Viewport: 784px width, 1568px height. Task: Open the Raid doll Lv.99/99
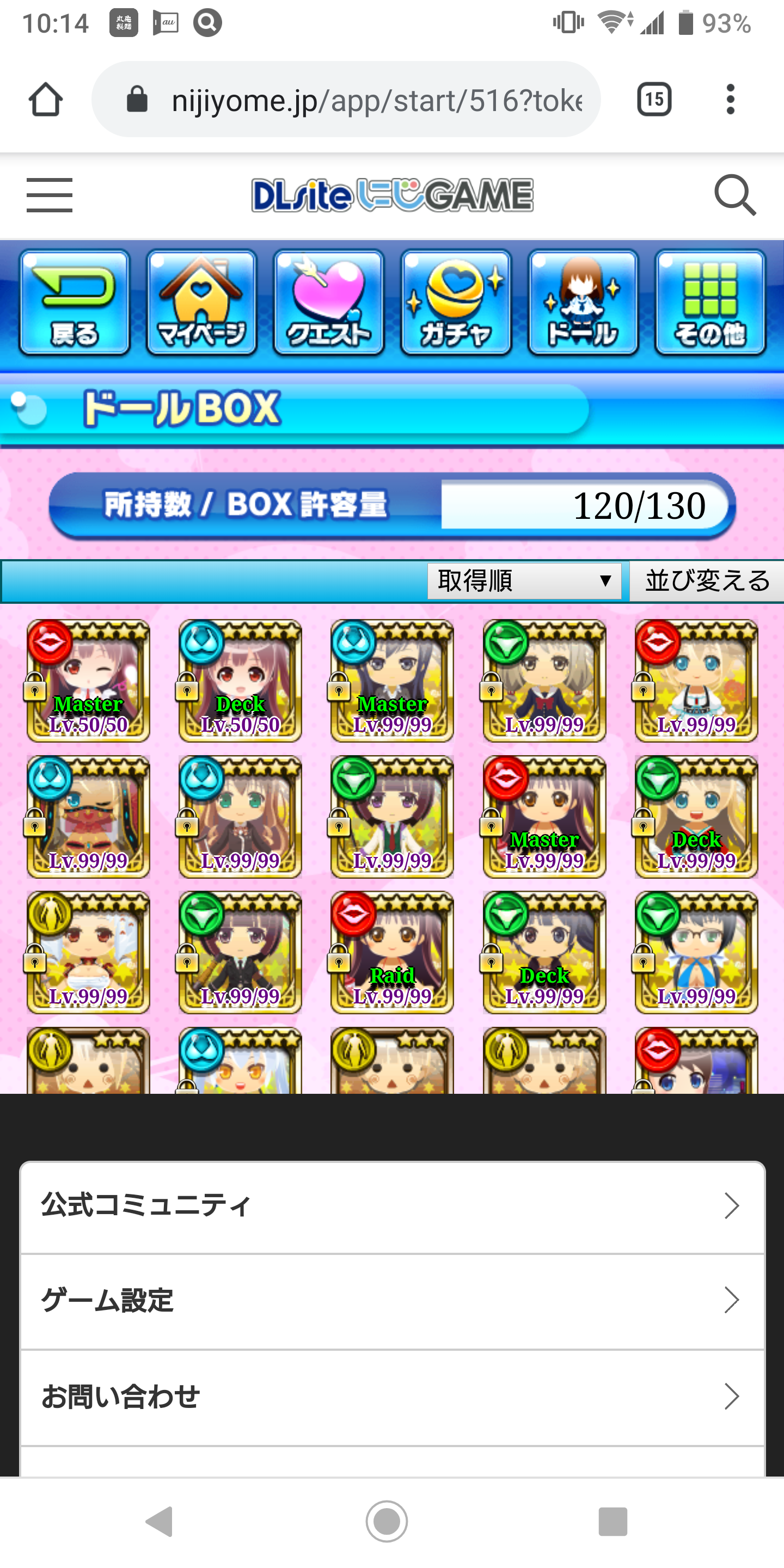[x=392, y=952]
